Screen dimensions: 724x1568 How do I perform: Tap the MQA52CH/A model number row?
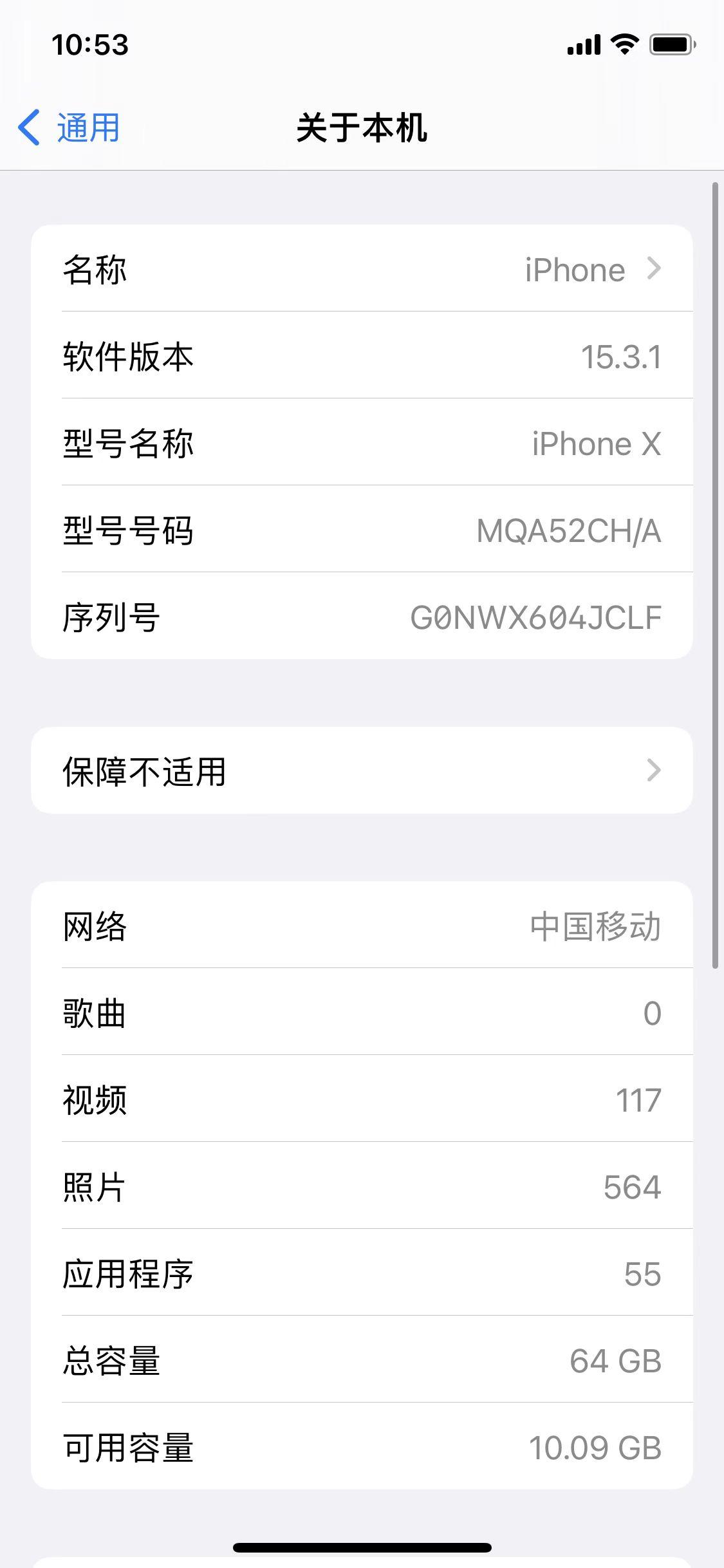360,530
